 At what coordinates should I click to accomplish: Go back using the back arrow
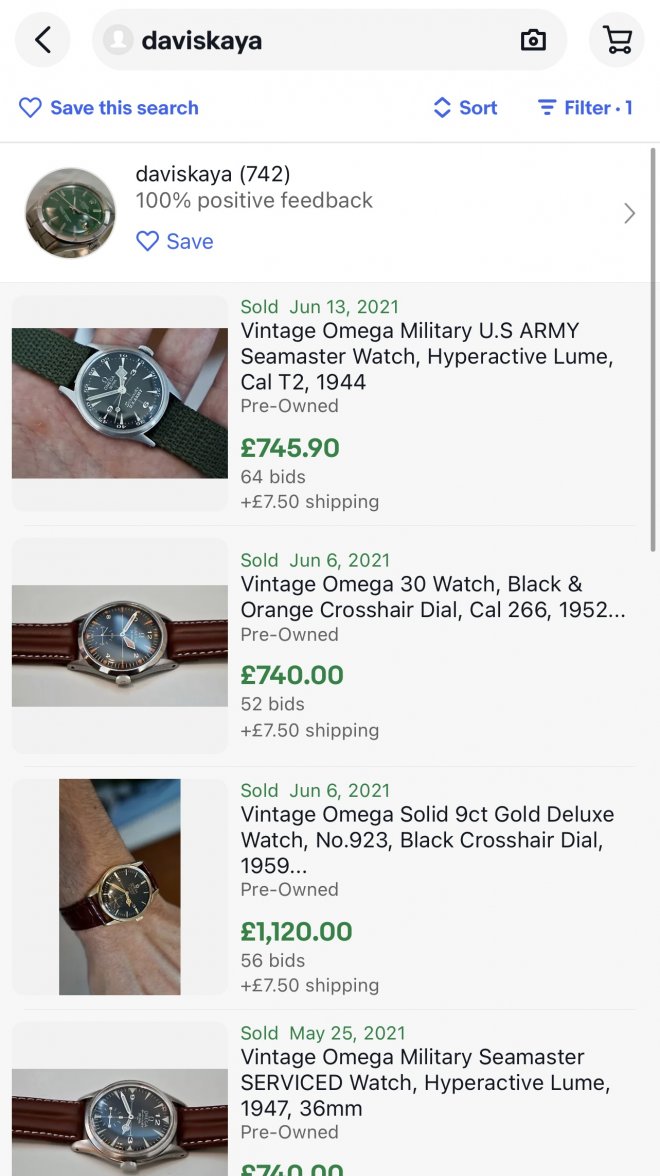(x=42, y=40)
